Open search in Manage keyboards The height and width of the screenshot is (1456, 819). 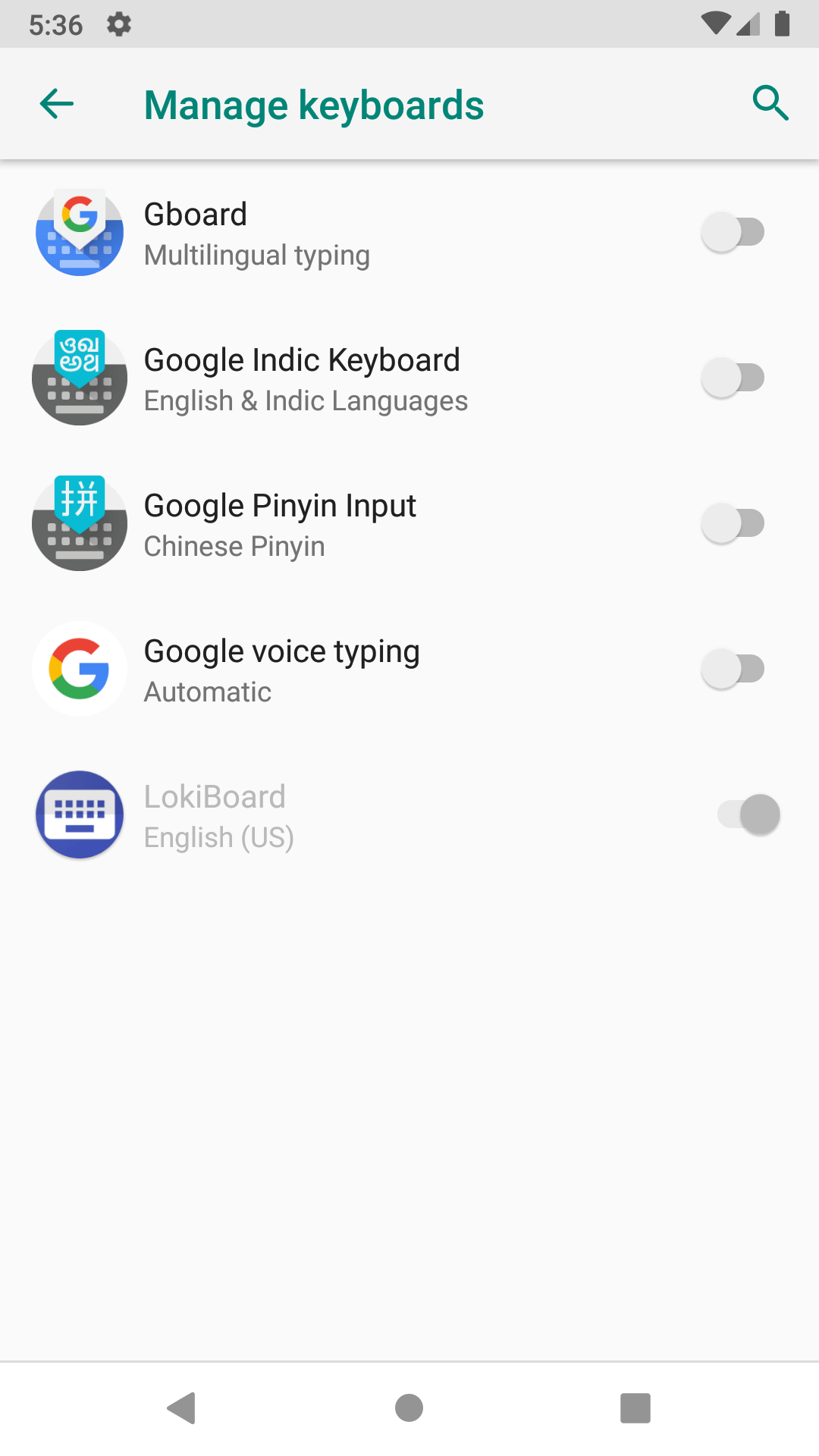pyautogui.click(x=770, y=104)
